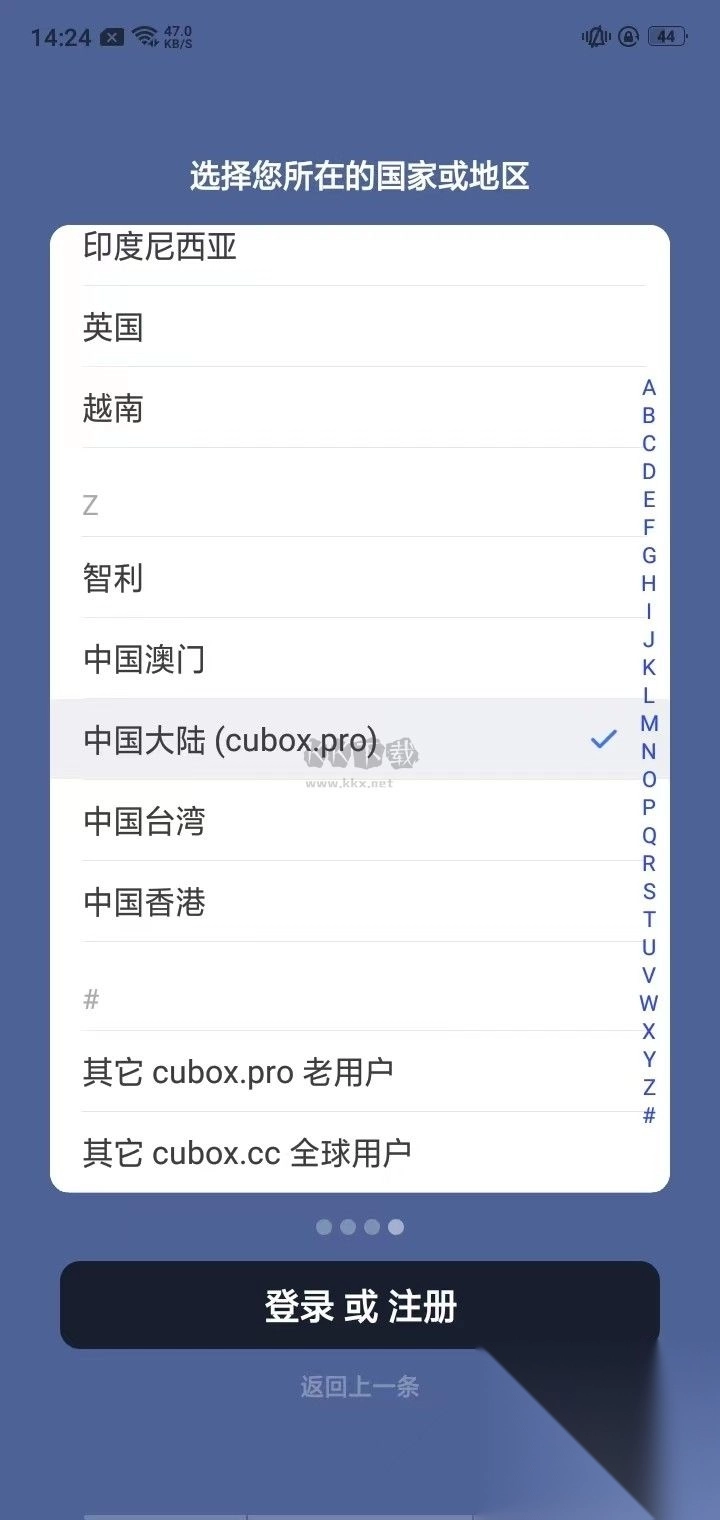Screen dimensions: 720x1520
Task: Jump to the # index section
Action: pos(649,1116)
